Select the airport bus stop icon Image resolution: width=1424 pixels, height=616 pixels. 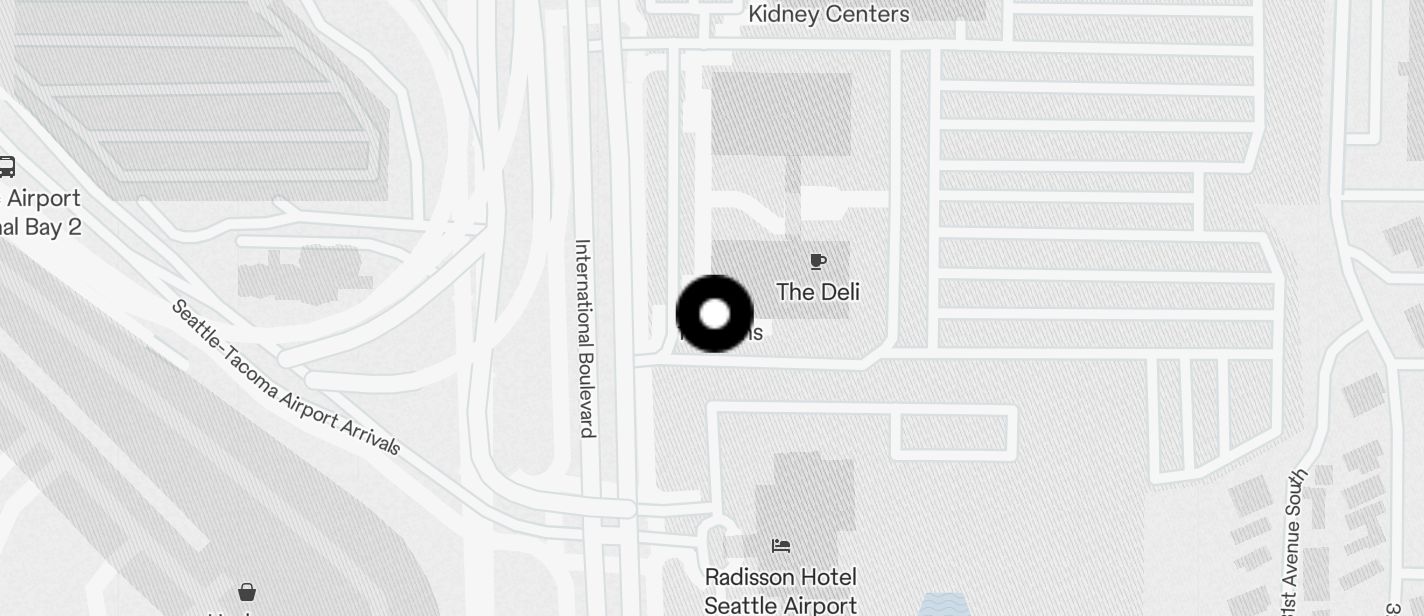click(x=6, y=166)
